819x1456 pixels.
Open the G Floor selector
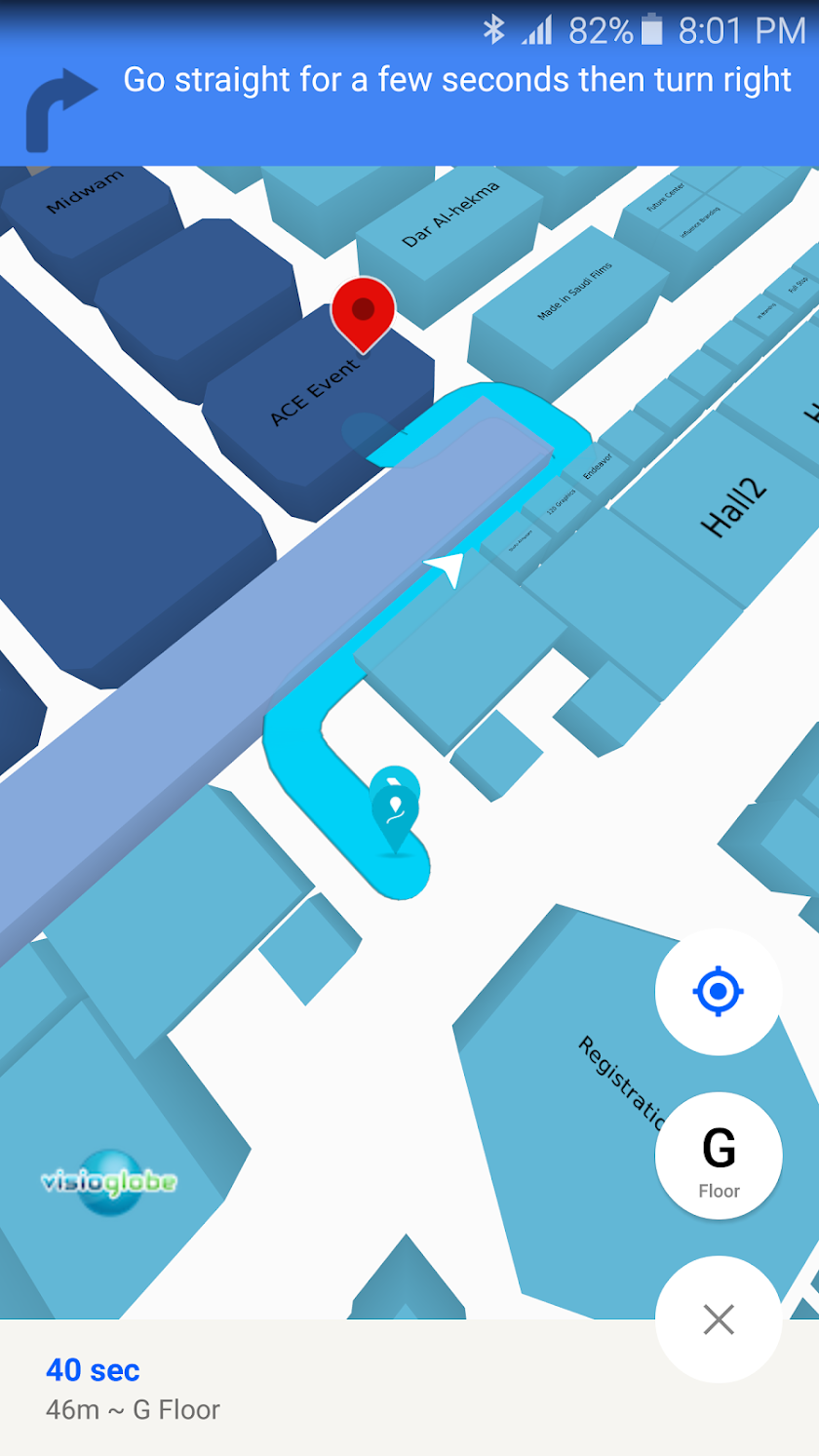tap(719, 1155)
